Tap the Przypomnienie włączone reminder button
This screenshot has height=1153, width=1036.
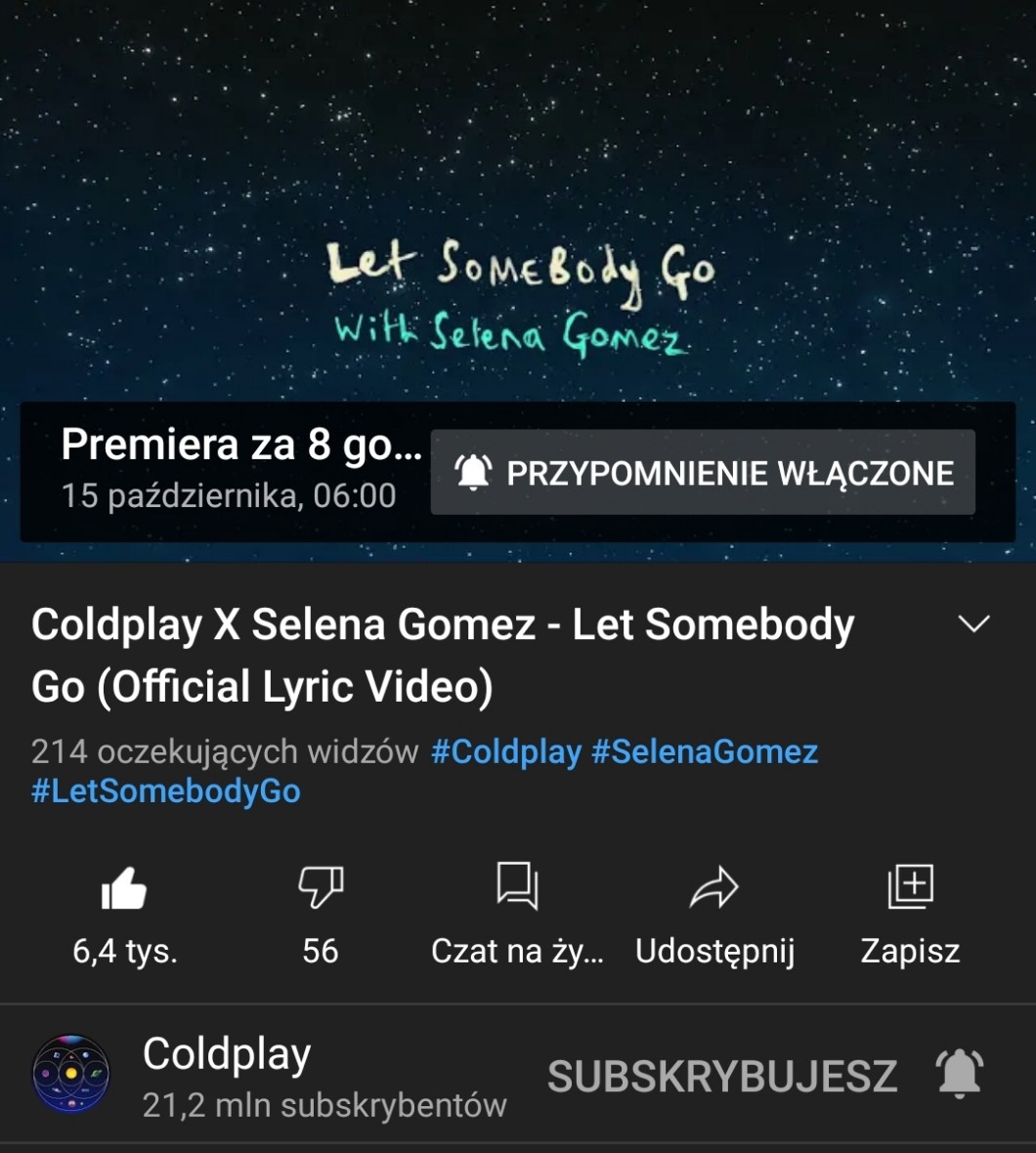click(x=703, y=473)
